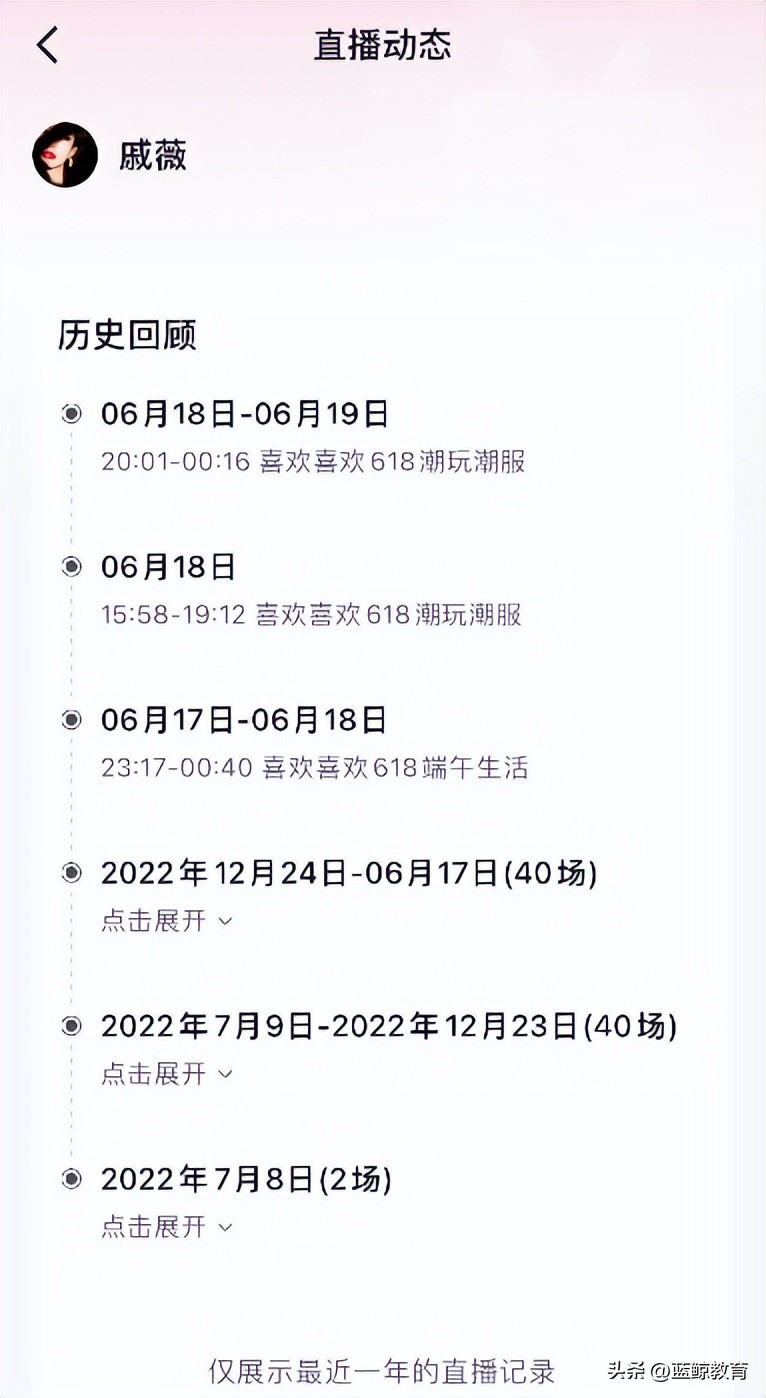Click the back arrow at top left

[48, 45]
